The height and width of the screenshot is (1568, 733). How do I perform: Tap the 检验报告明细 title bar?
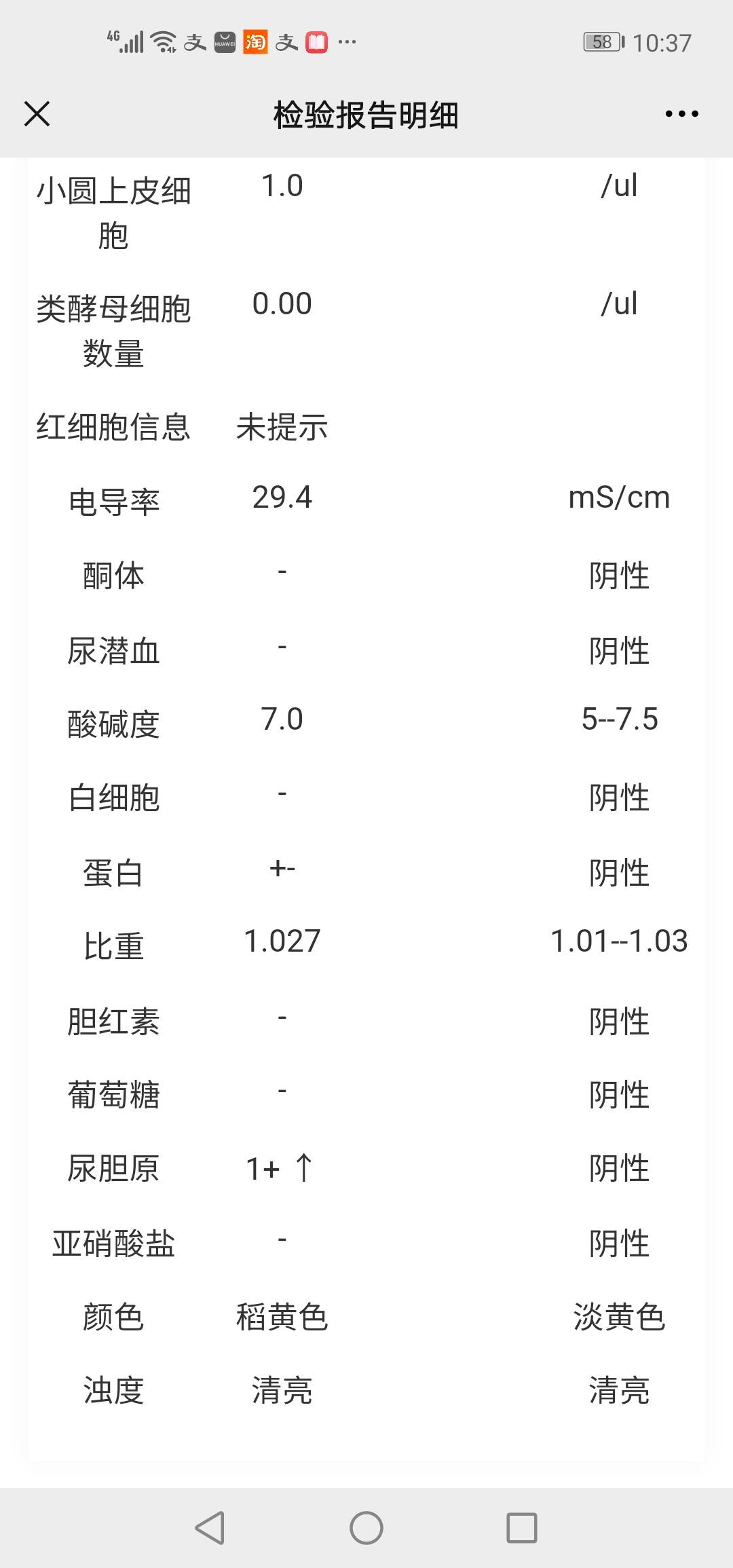click(x=366, y=114)
